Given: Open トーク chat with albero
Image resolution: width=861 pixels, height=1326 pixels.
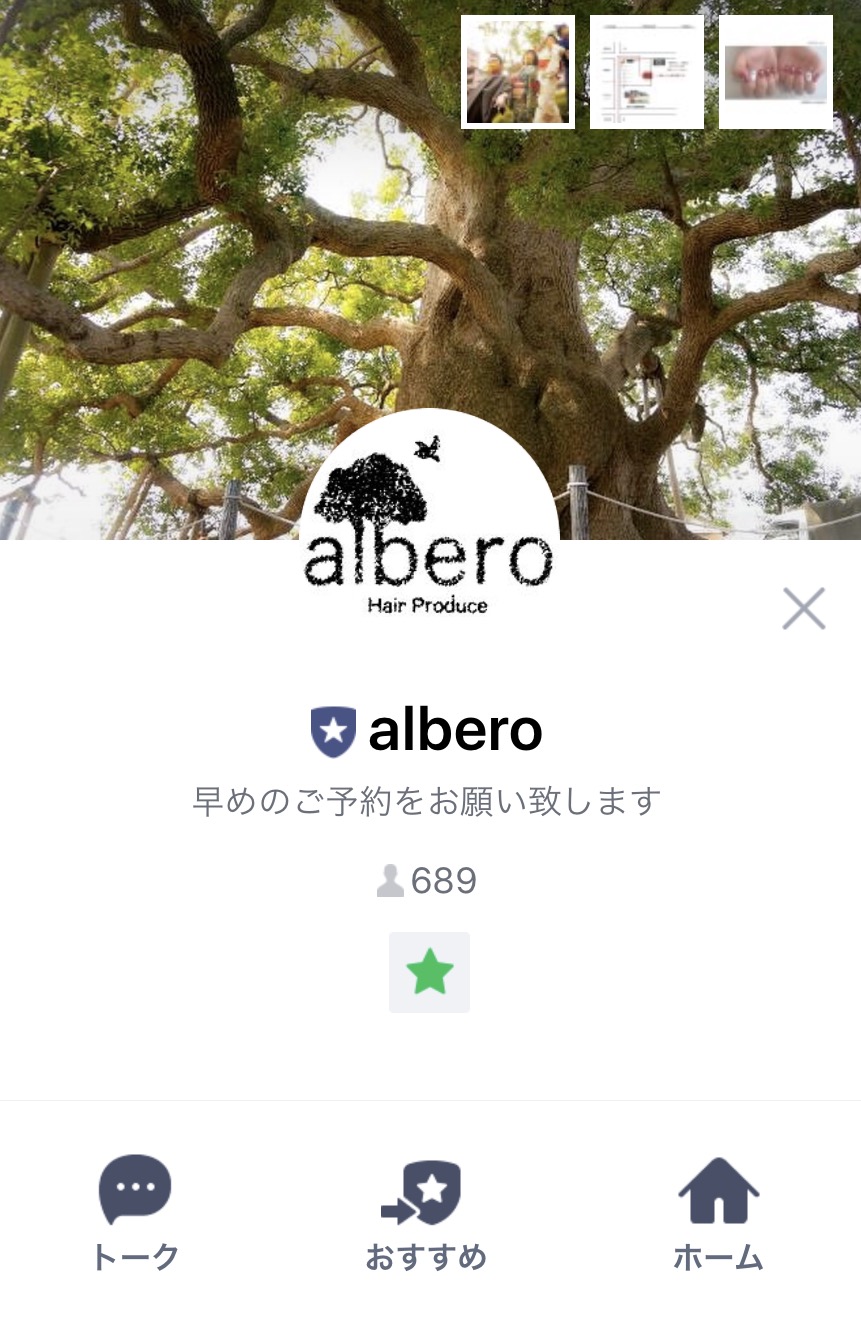Looking at the screenshot, I should tap(135, 1212).
